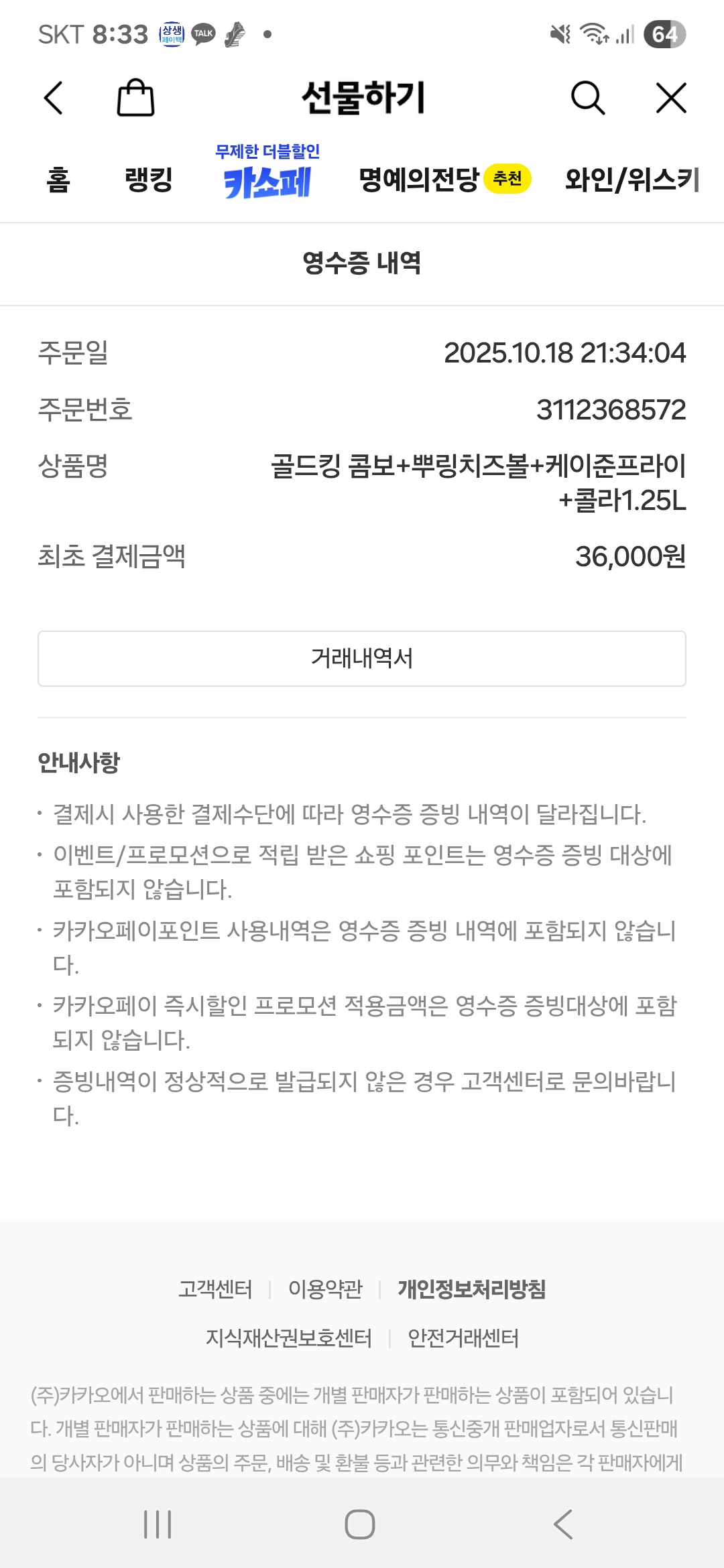Open the system recent apps button
This screenshot has width=724, height=1568.
pos(158,1524)
